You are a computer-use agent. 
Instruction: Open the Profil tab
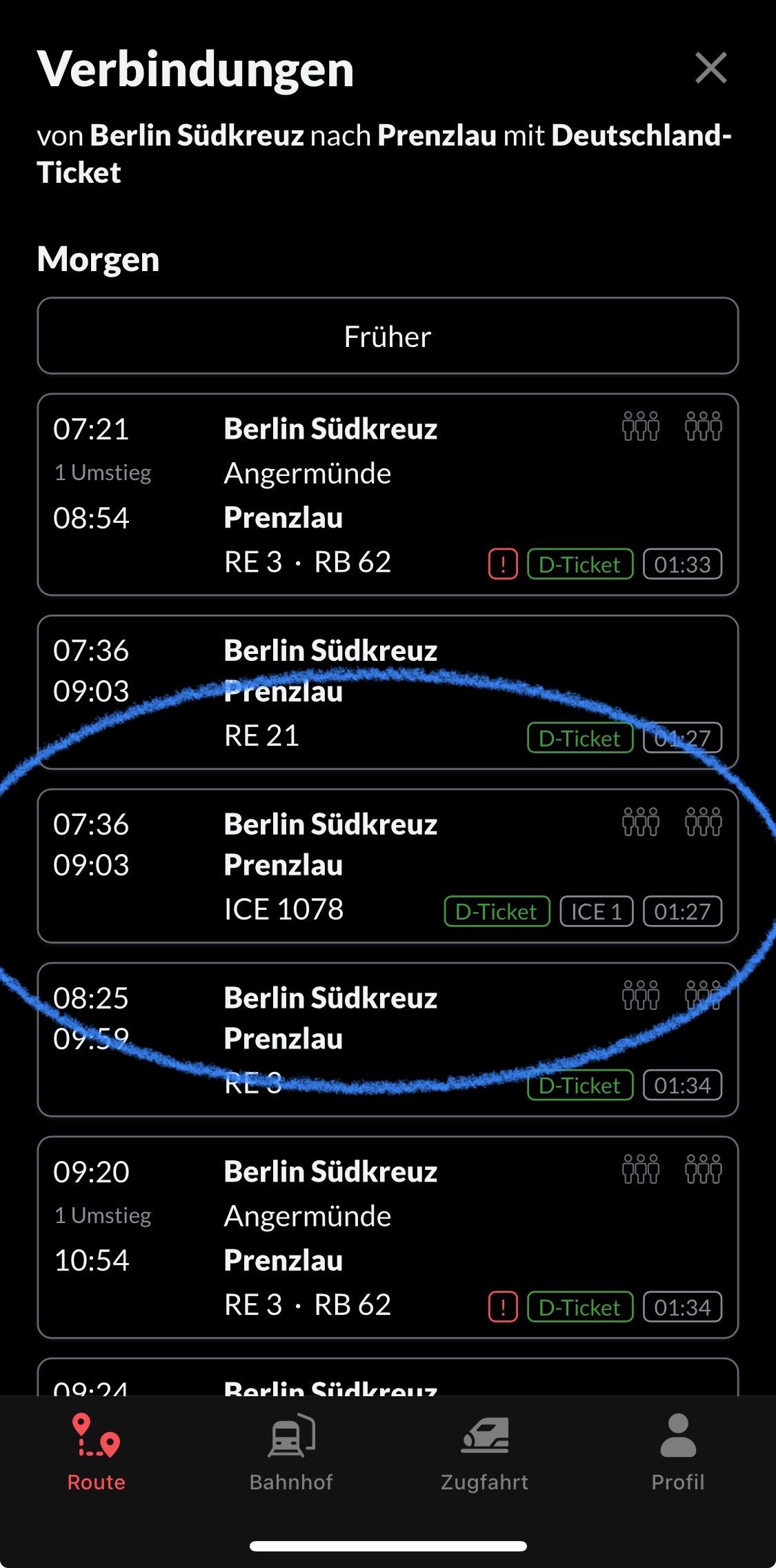coord(678,1452)
